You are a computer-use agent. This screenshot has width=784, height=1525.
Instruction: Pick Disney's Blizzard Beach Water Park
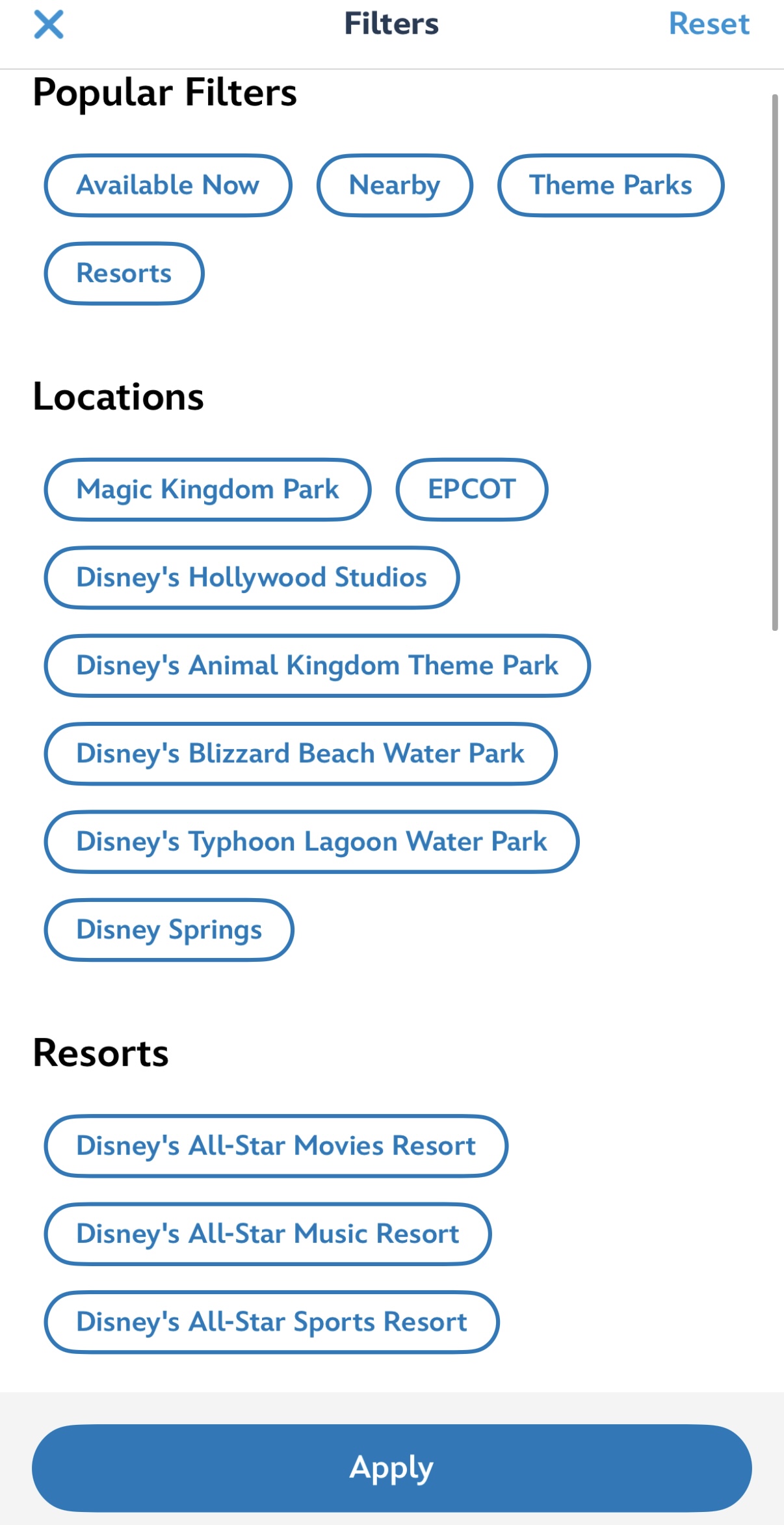tap(300, 754)
